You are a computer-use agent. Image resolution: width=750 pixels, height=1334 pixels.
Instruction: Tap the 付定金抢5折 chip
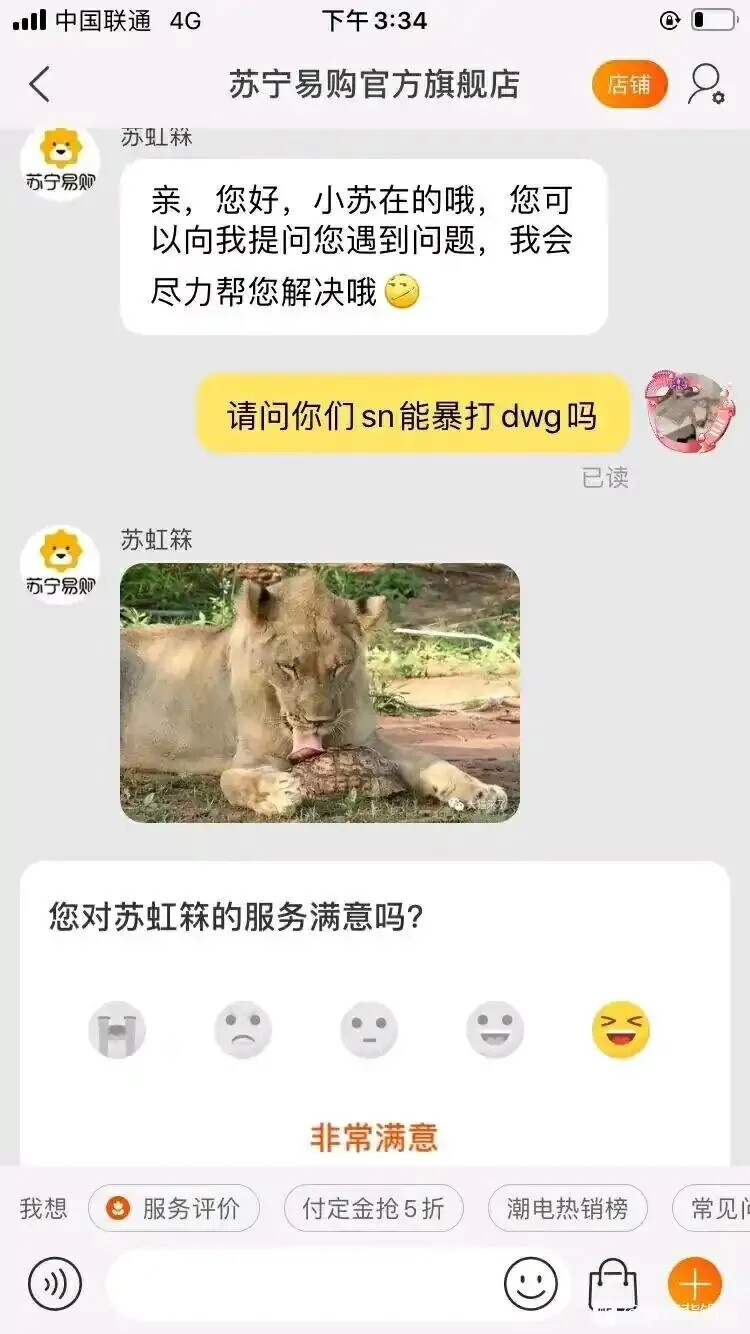pos(374,1209)
